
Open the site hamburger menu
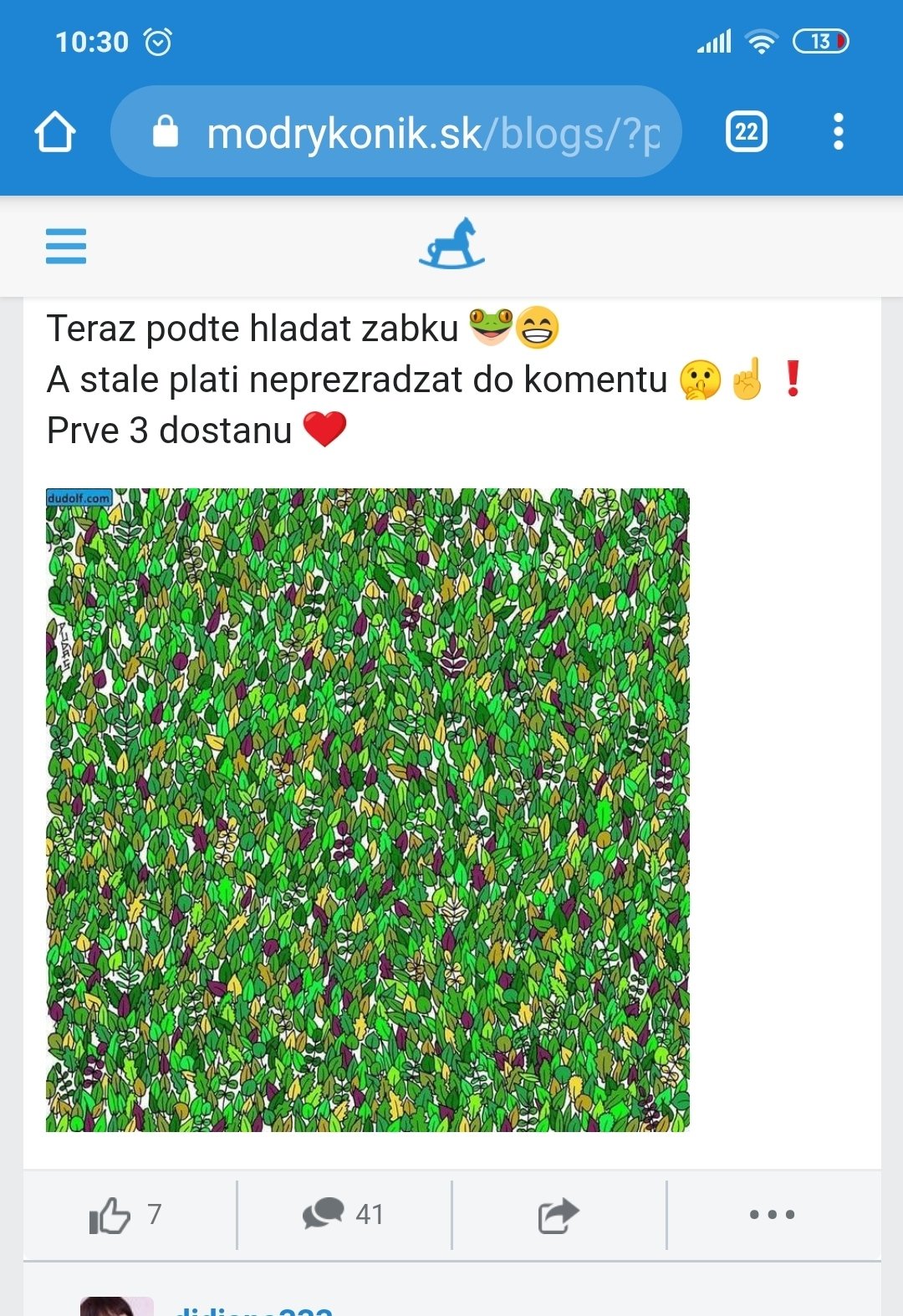[x=66, y=246]
